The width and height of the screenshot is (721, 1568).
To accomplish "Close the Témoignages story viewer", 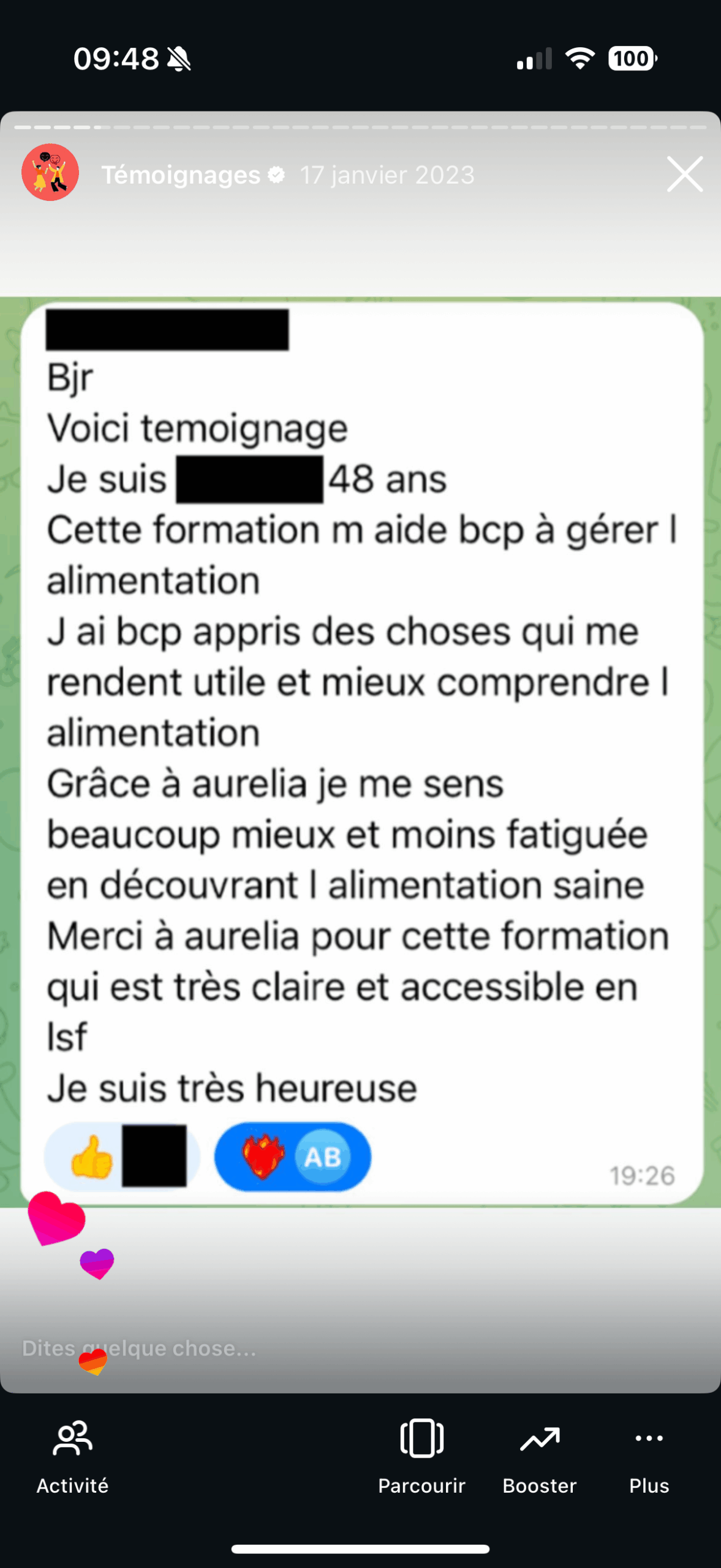I will click(x=684, y=175).
